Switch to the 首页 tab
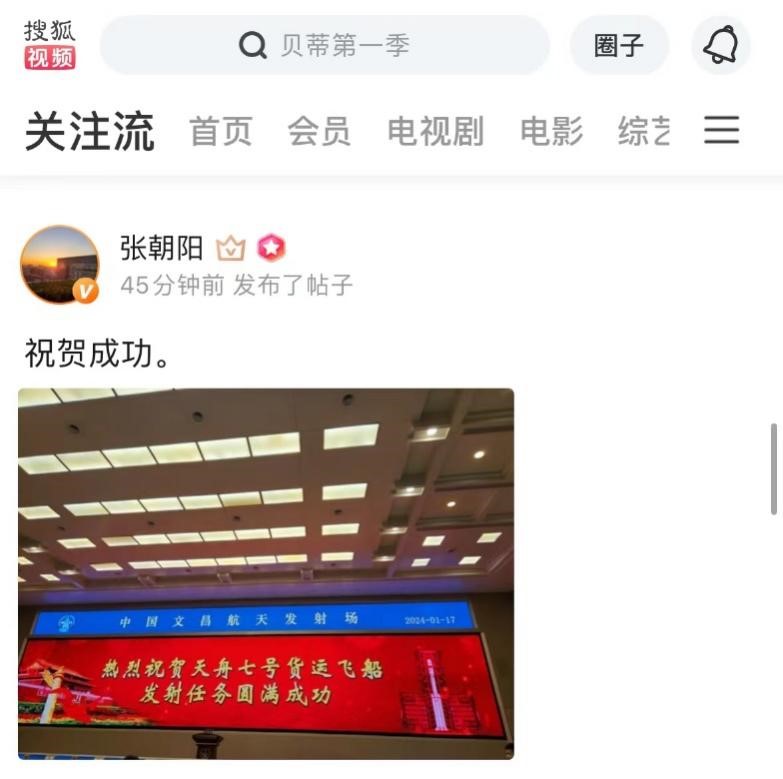Screen dimensions: 783x779 pyautogui.click(x=221, y=131)
